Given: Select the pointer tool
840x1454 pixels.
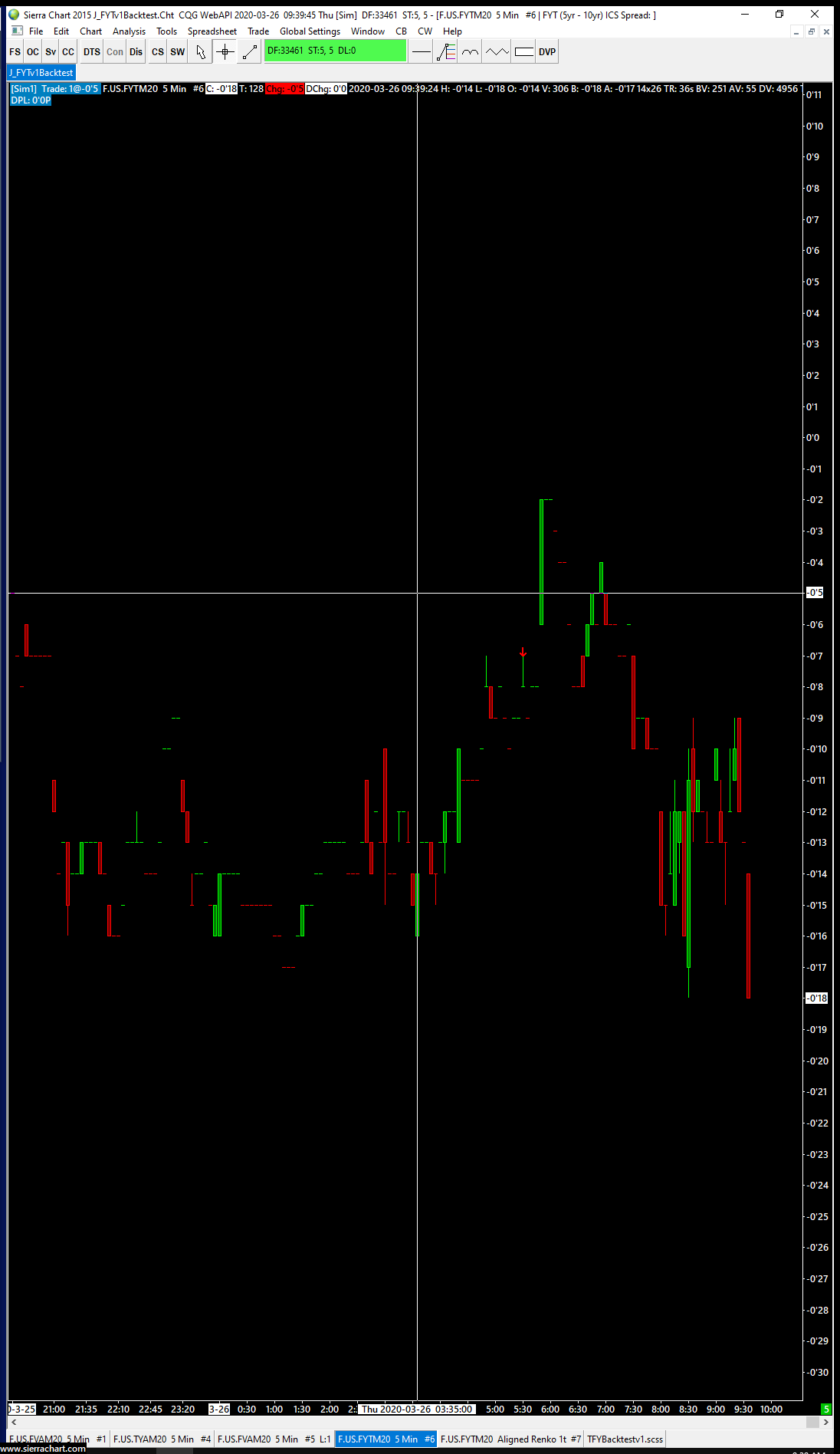Looking at the screenshot, I should pos(201,52).
